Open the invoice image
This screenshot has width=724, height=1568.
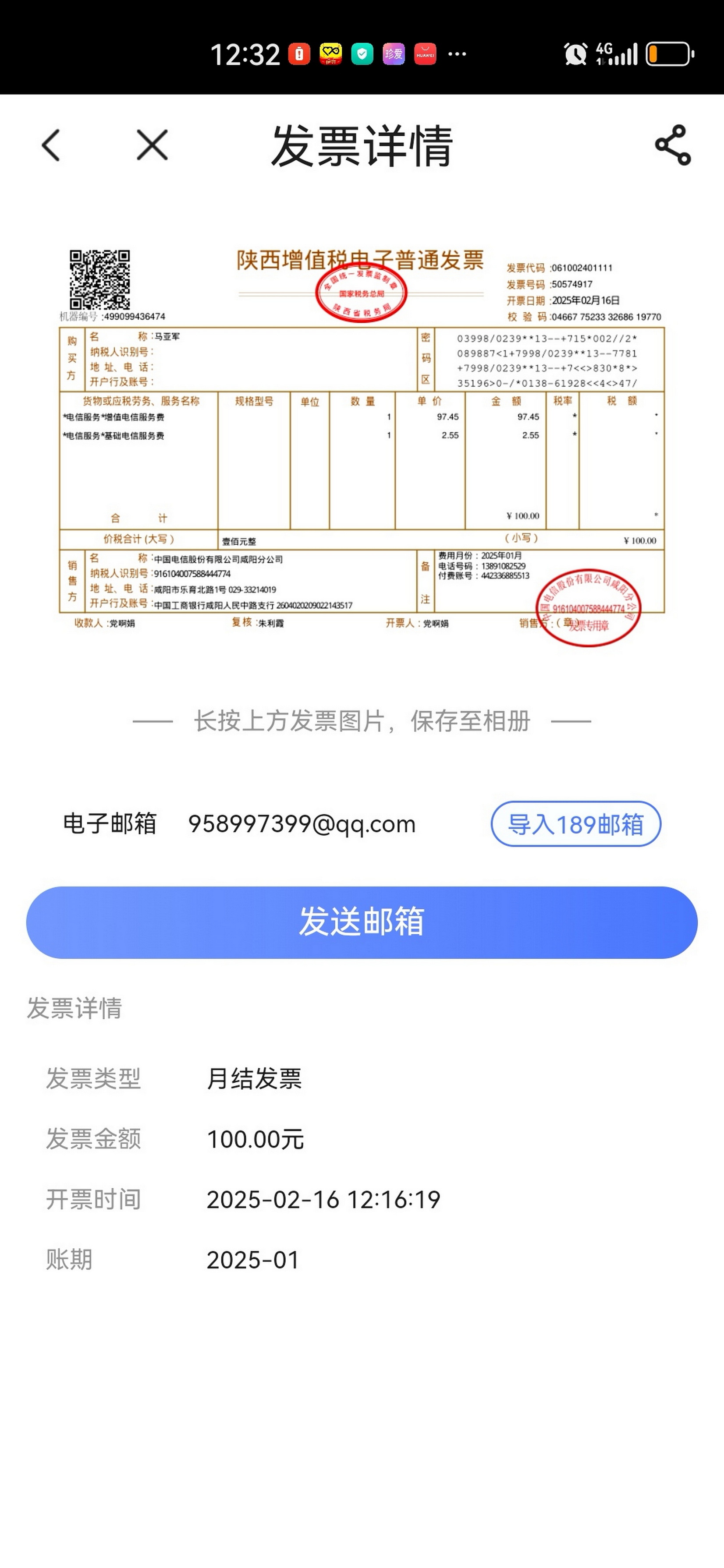(362, 446)
